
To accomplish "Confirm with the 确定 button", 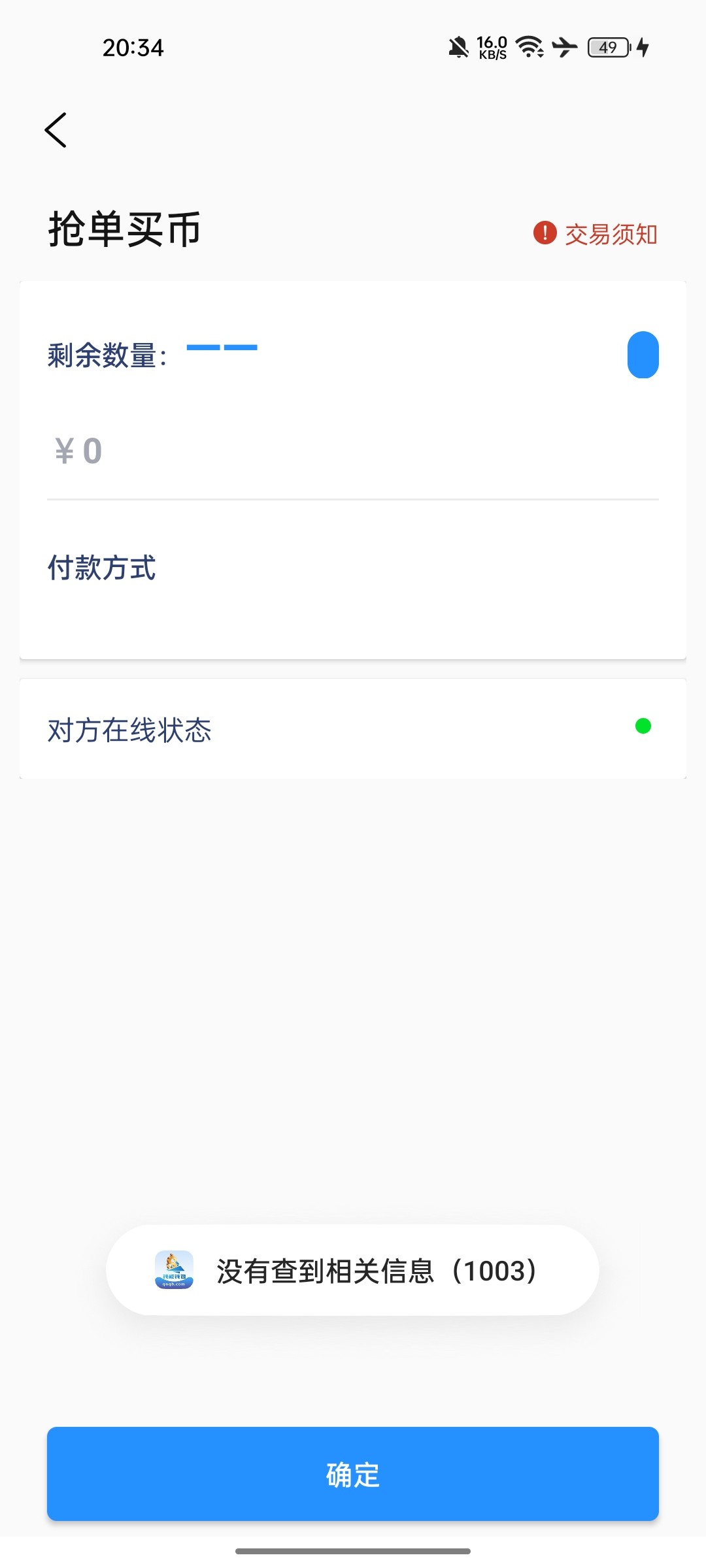I will 353,1474.
